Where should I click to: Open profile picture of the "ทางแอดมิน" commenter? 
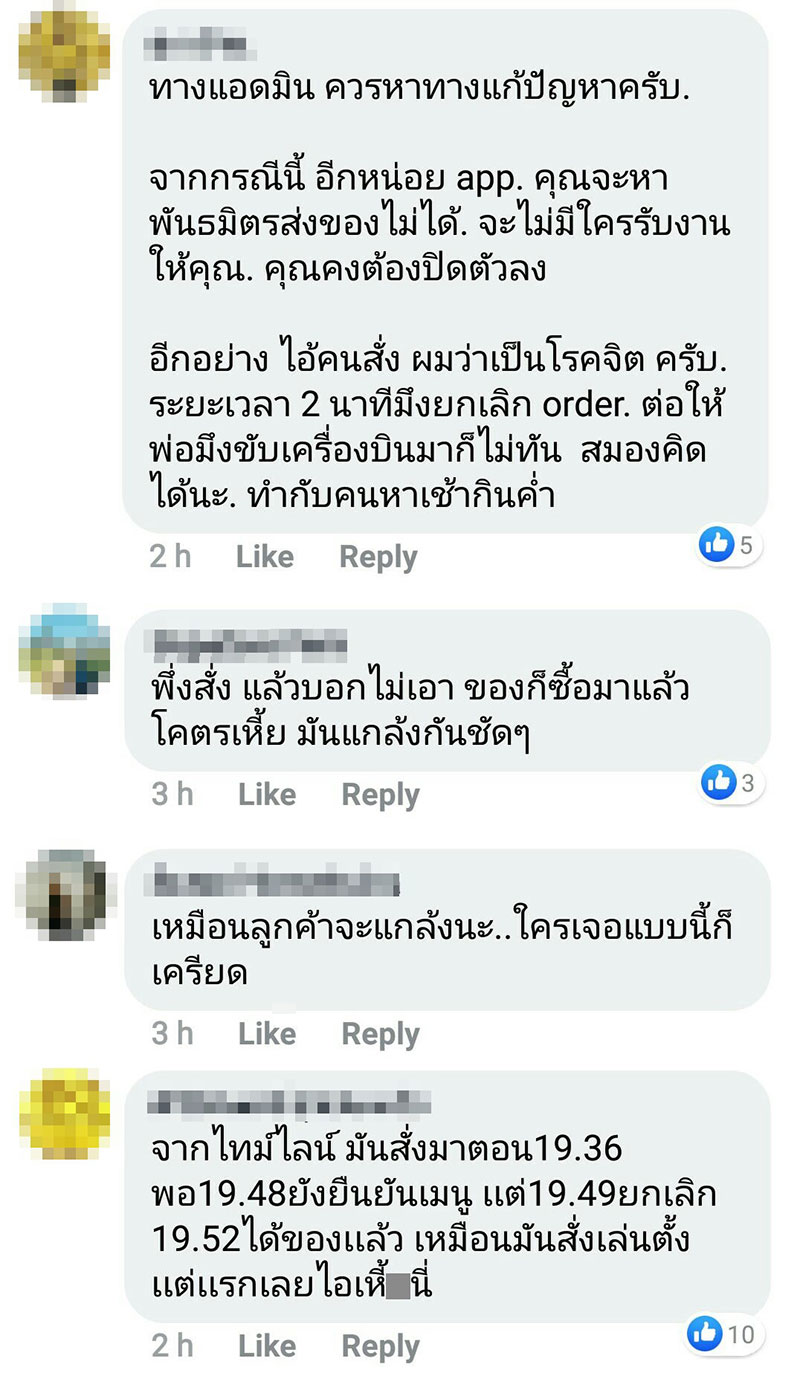coord(65,58)
